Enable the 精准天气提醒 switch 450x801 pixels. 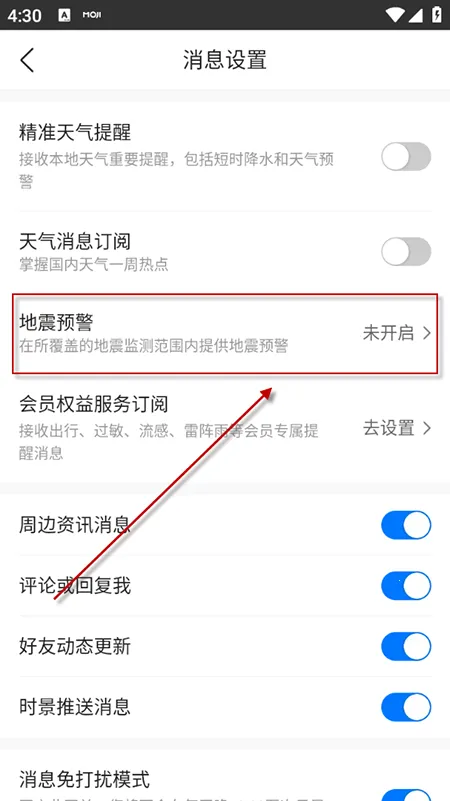point(406,156)
